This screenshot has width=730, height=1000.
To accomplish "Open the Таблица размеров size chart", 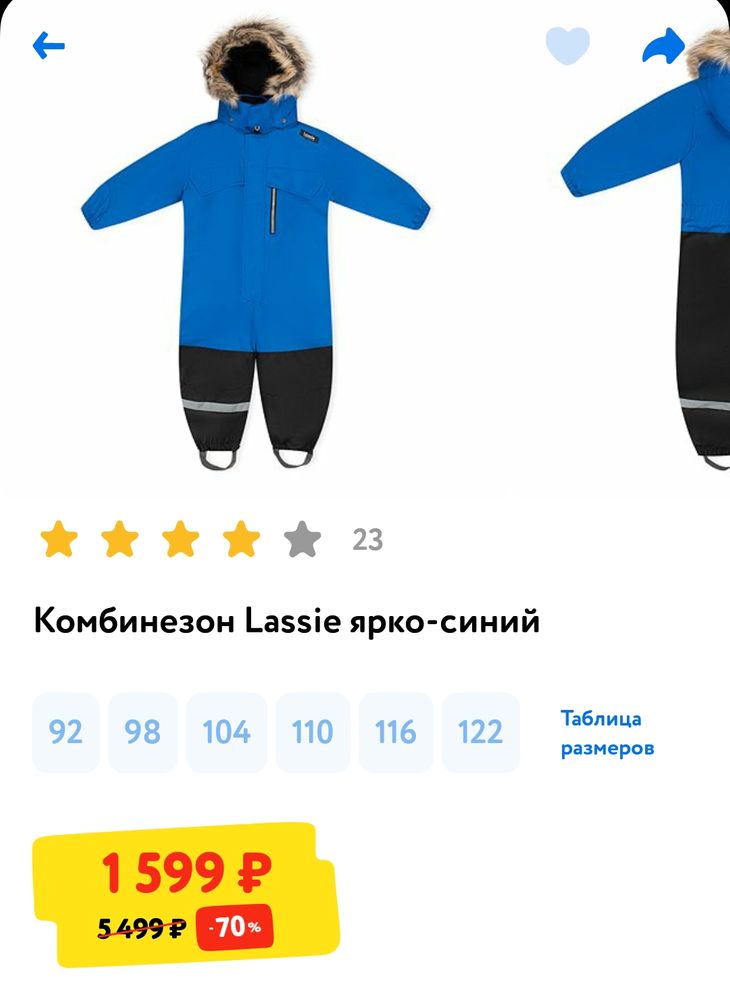I will (607, 733).
